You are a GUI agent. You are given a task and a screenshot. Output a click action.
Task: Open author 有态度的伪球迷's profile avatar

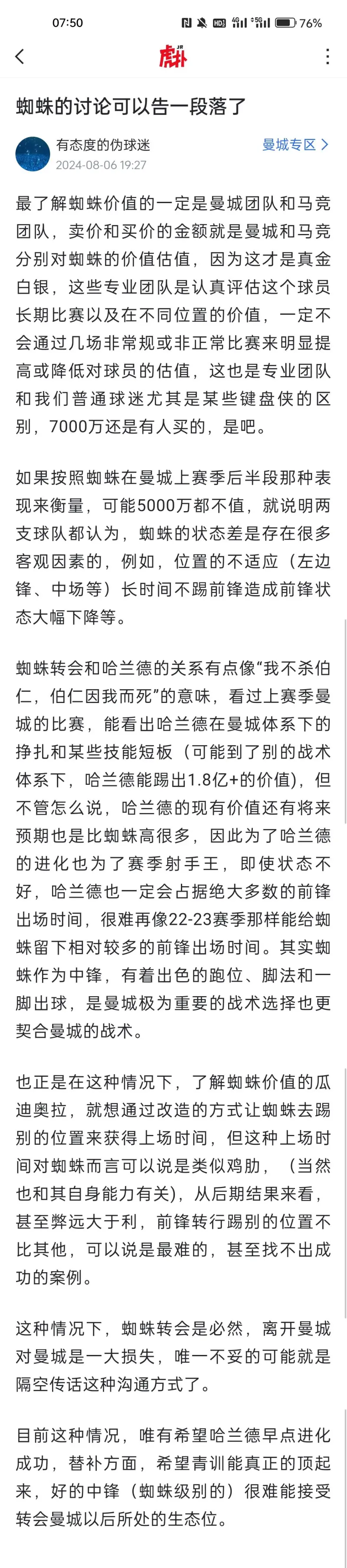(x=33, y=154)
